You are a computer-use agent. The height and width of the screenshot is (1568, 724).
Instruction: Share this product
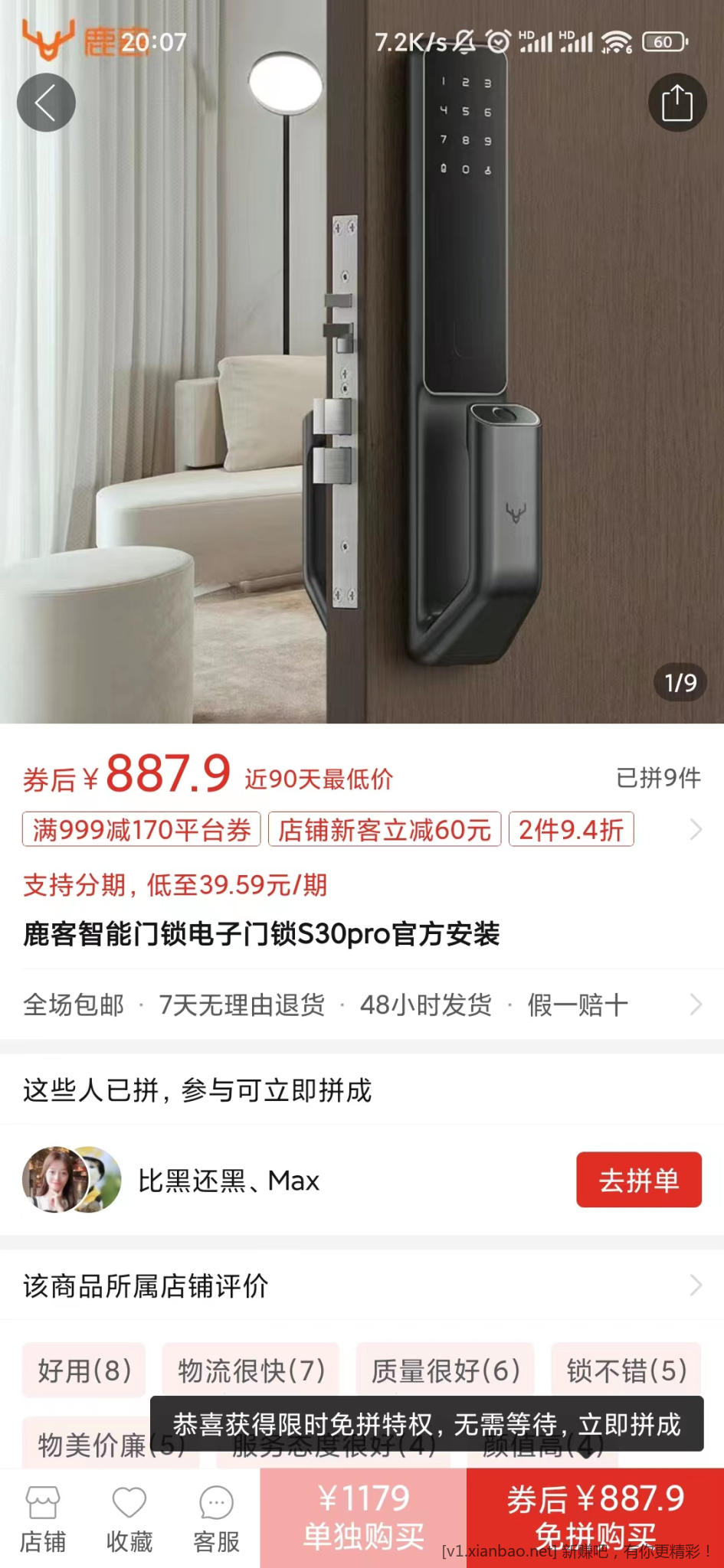point(676,103)
